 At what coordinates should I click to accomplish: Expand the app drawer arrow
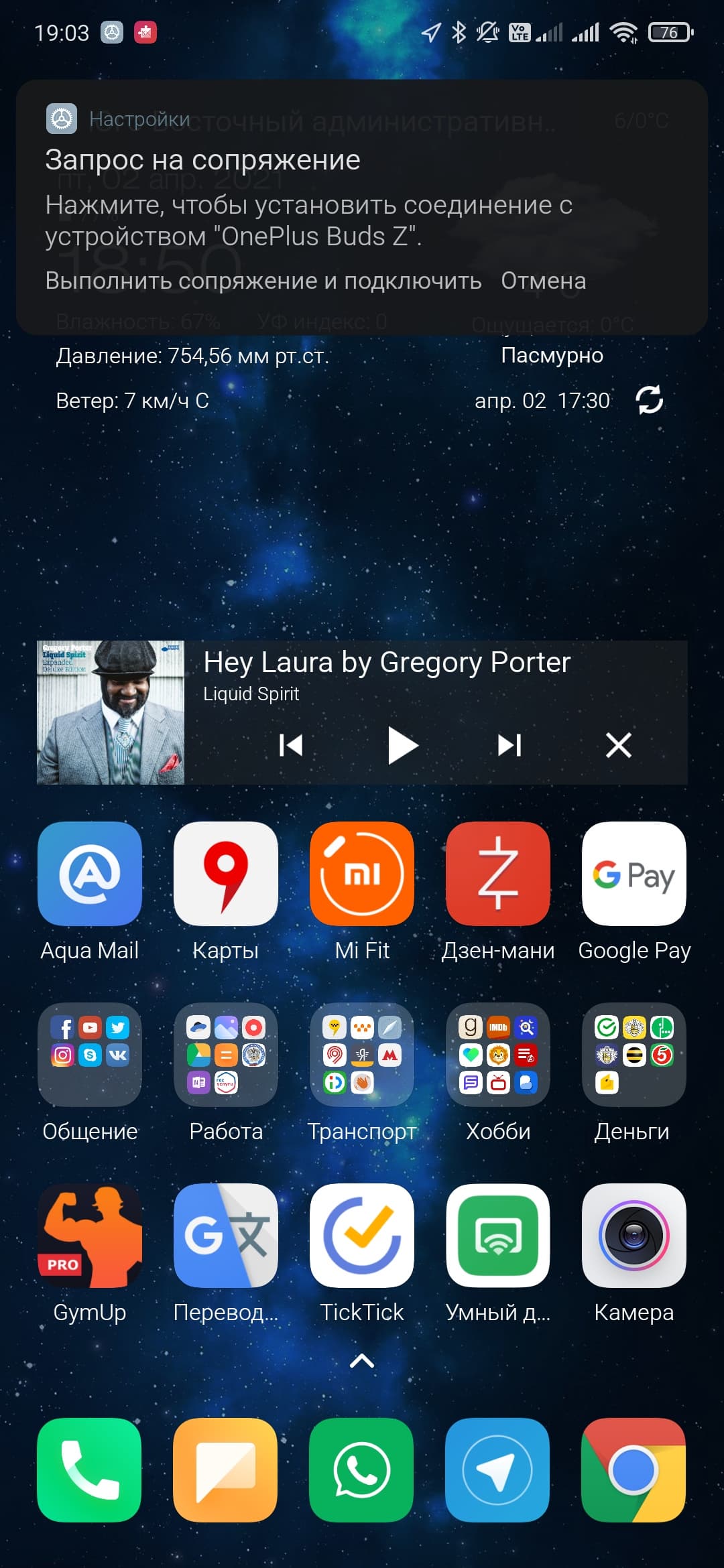pos(362,1361)
